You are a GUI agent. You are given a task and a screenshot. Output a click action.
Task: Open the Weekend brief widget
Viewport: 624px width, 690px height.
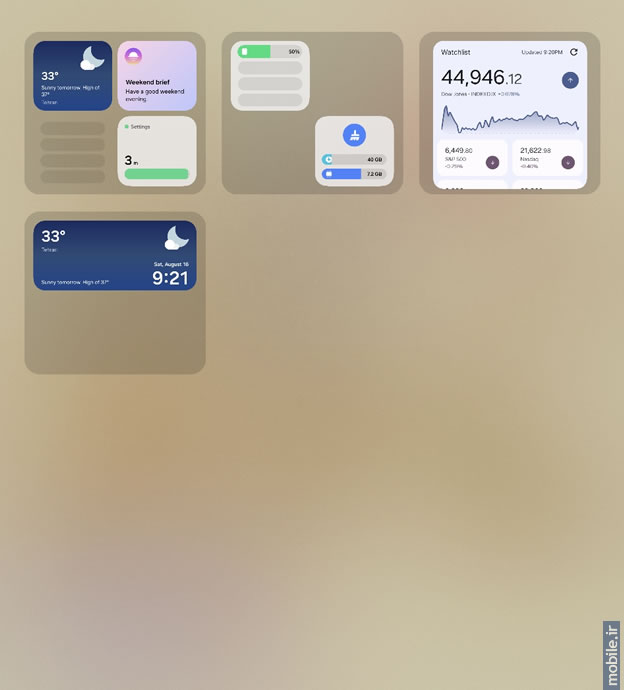tap(157, 75)
